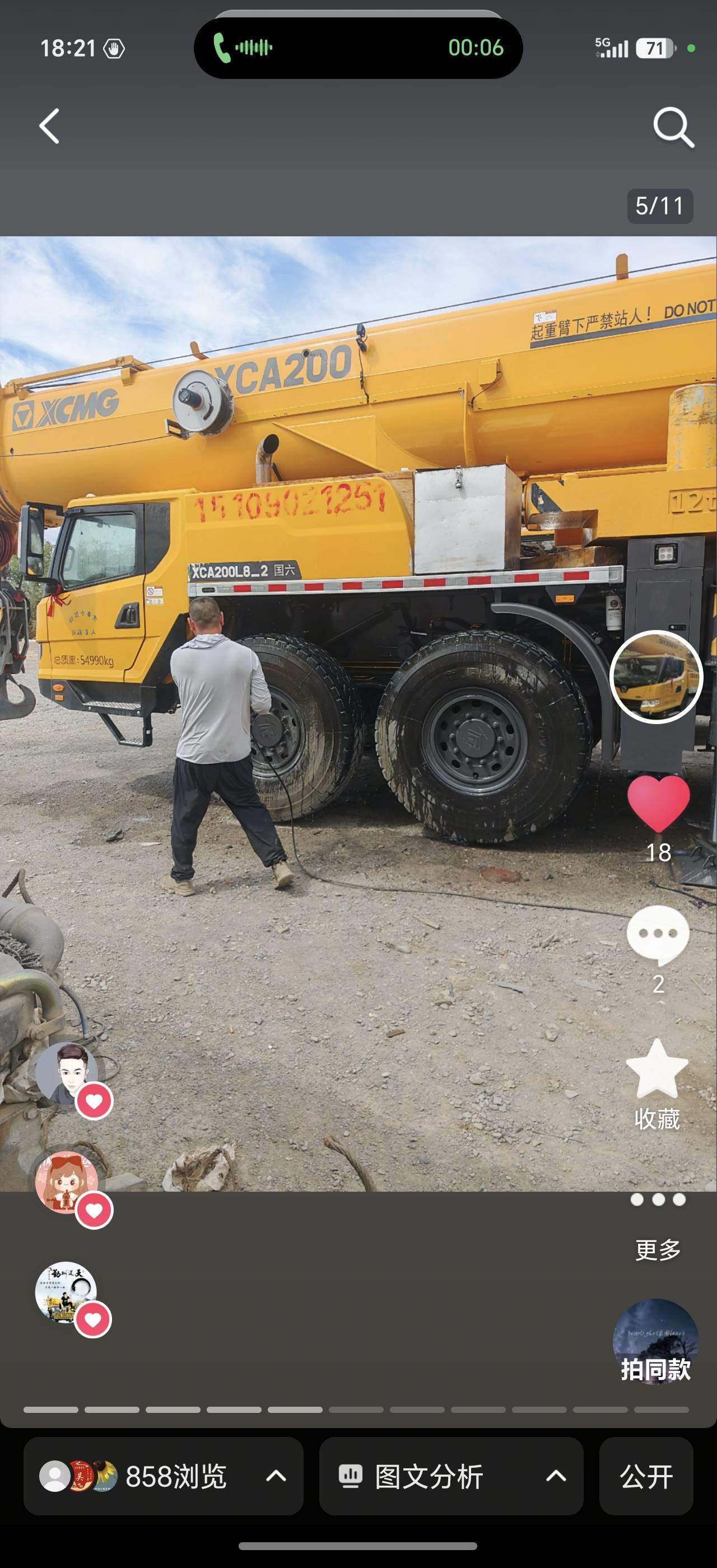Open the author's round crane avatar

(x=656, y=676)
